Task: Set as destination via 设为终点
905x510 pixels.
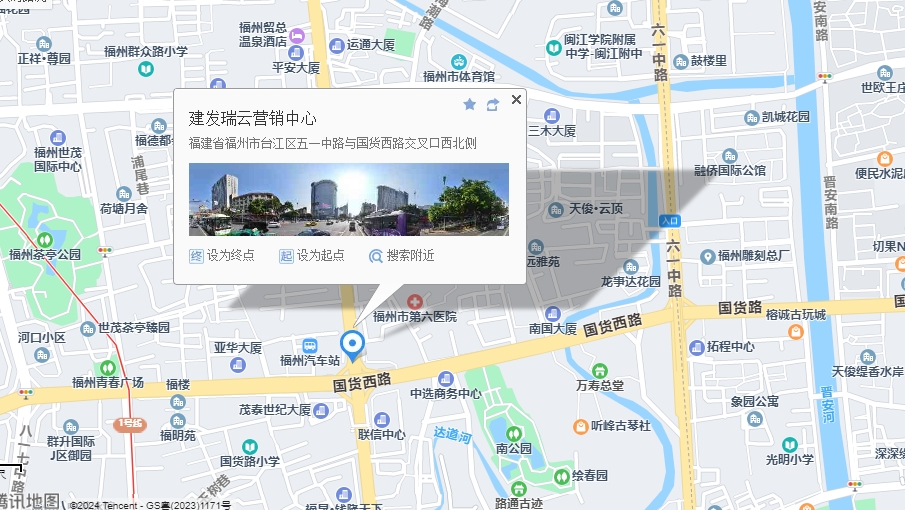Action: click(x=222, y=255)
